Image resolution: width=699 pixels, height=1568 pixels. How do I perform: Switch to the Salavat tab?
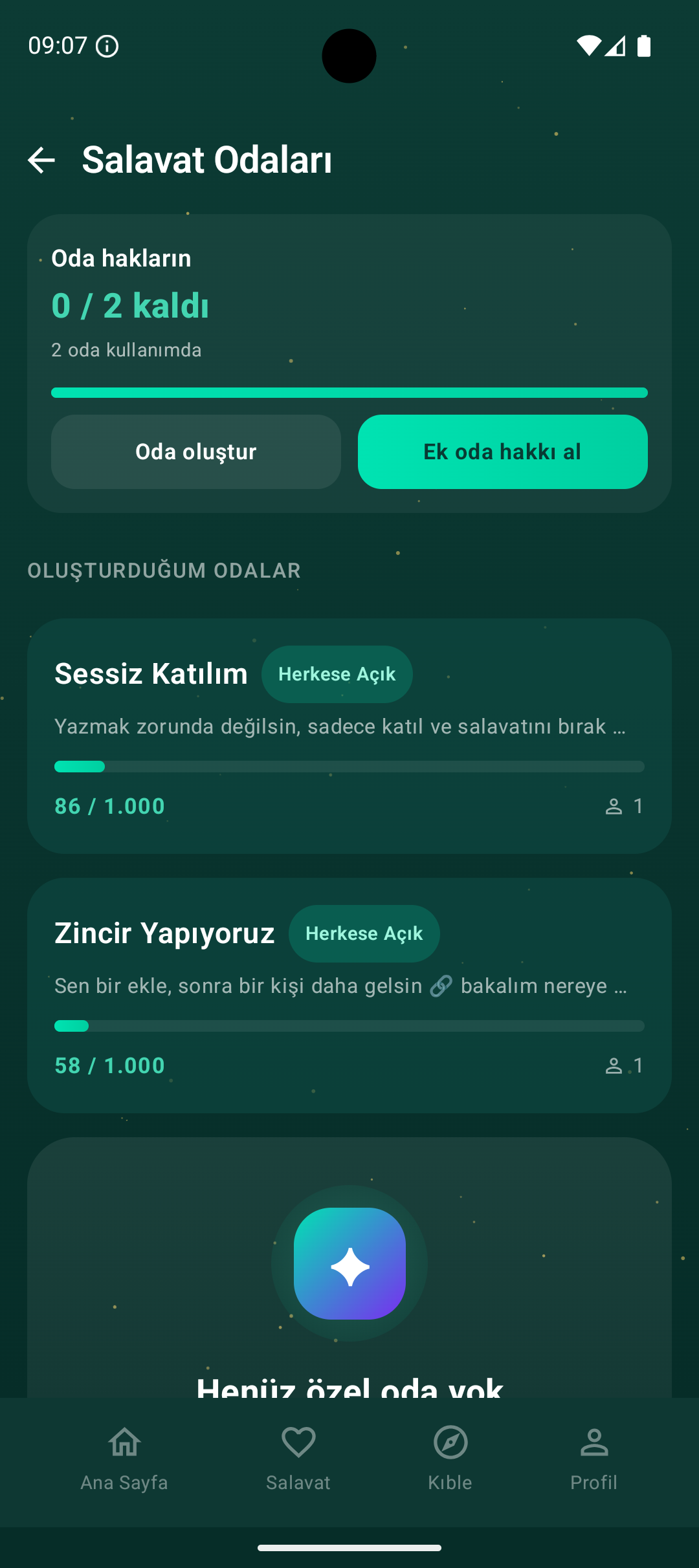point(298,1459)
